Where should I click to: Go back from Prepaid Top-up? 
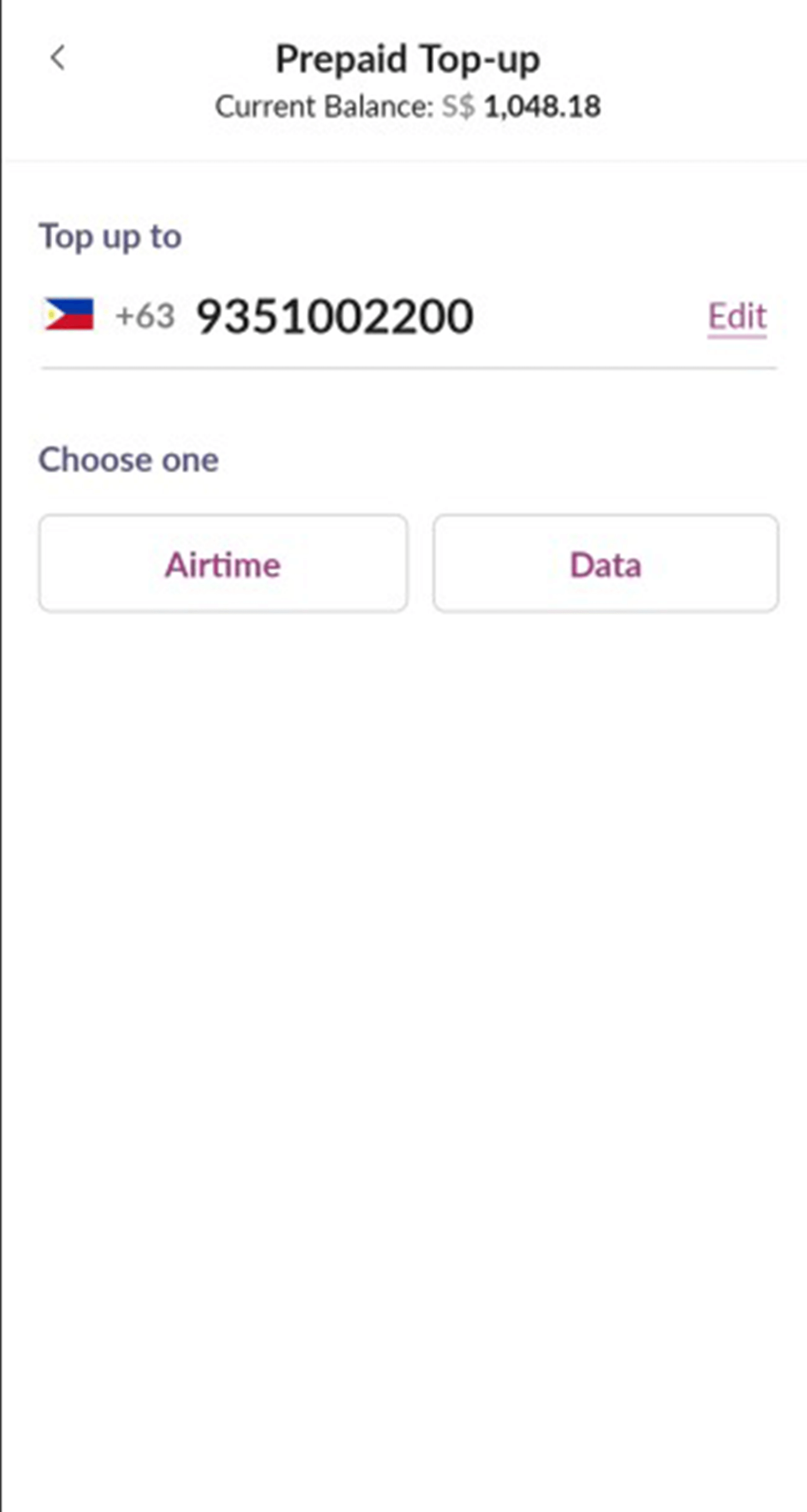(x=58, y=58)
